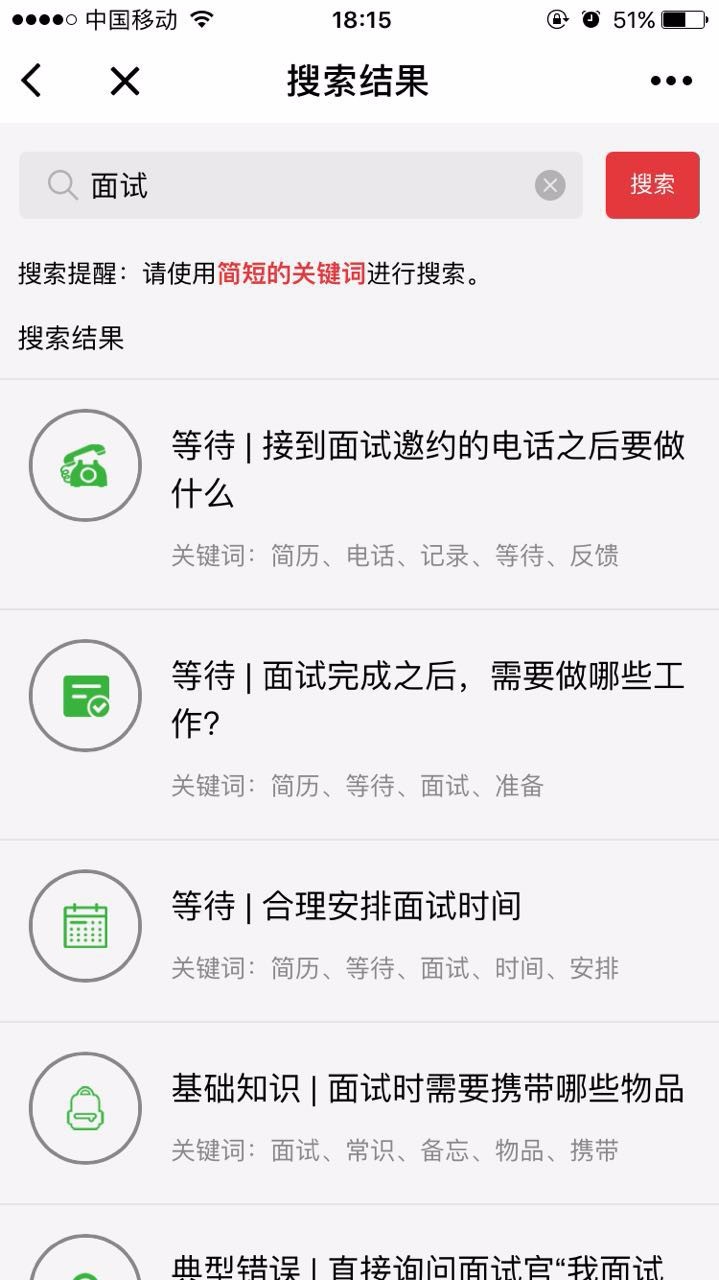
Task: Close the page with the X icon
Action: pos(125,81)
